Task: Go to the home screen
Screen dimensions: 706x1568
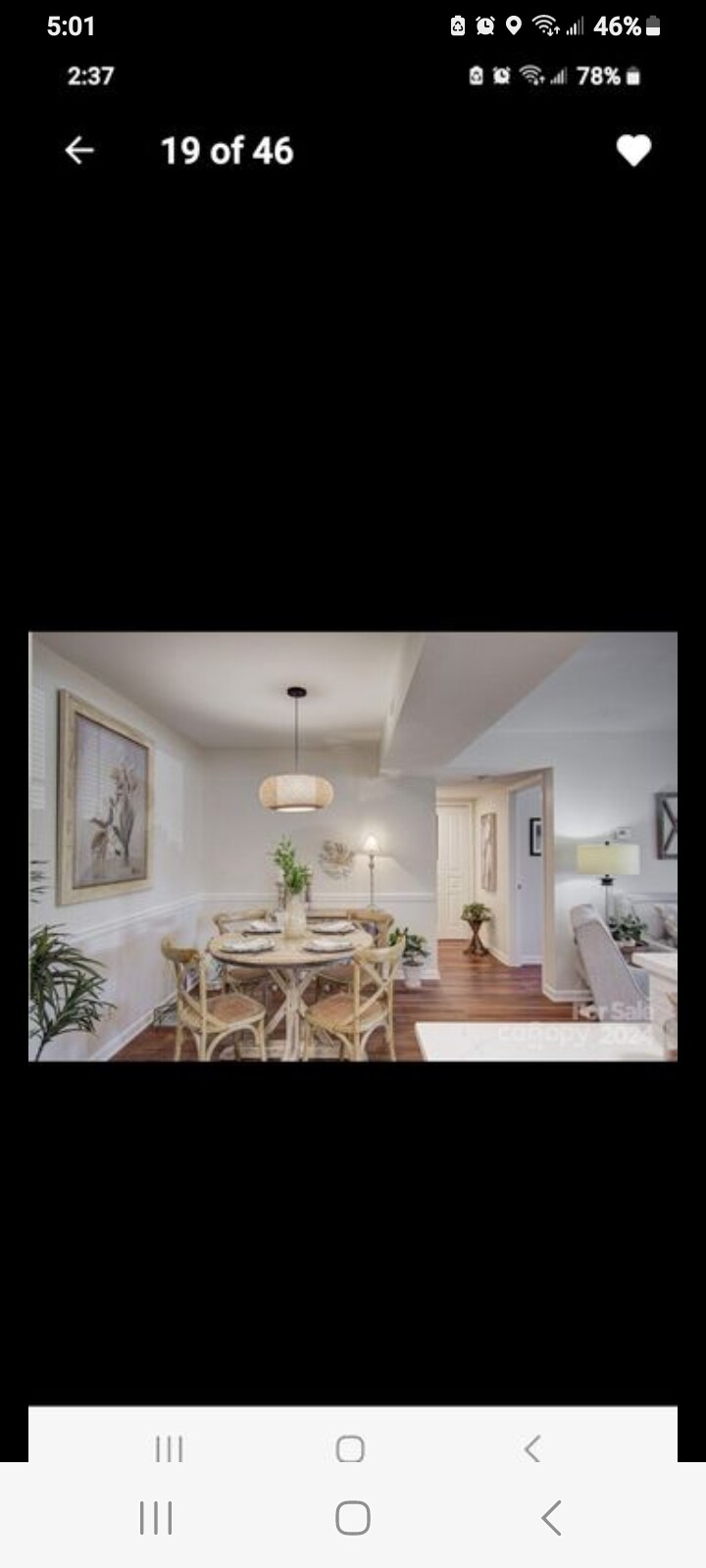Action: [353, 1518]
